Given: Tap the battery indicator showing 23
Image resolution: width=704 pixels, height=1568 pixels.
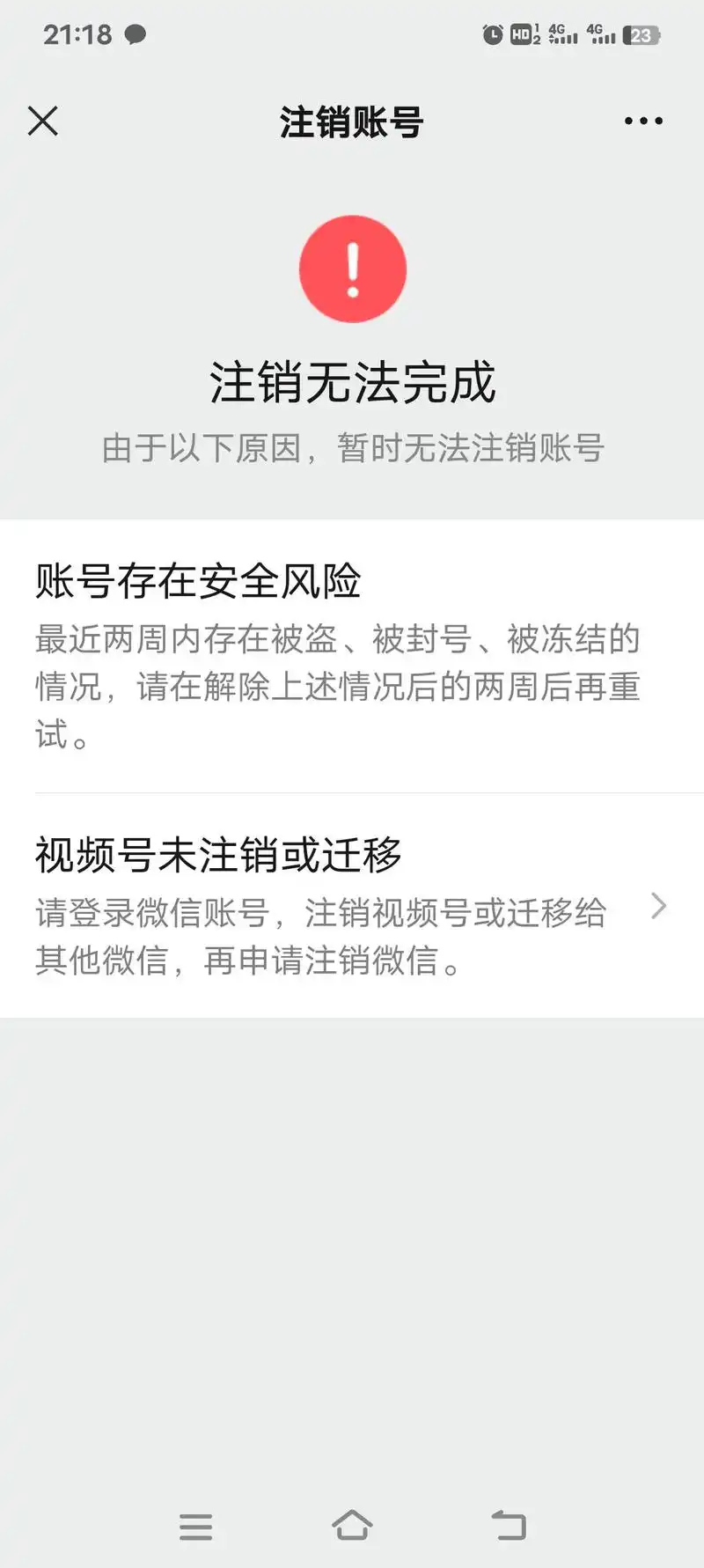Looking at the screenshot, I should point(642,35).
